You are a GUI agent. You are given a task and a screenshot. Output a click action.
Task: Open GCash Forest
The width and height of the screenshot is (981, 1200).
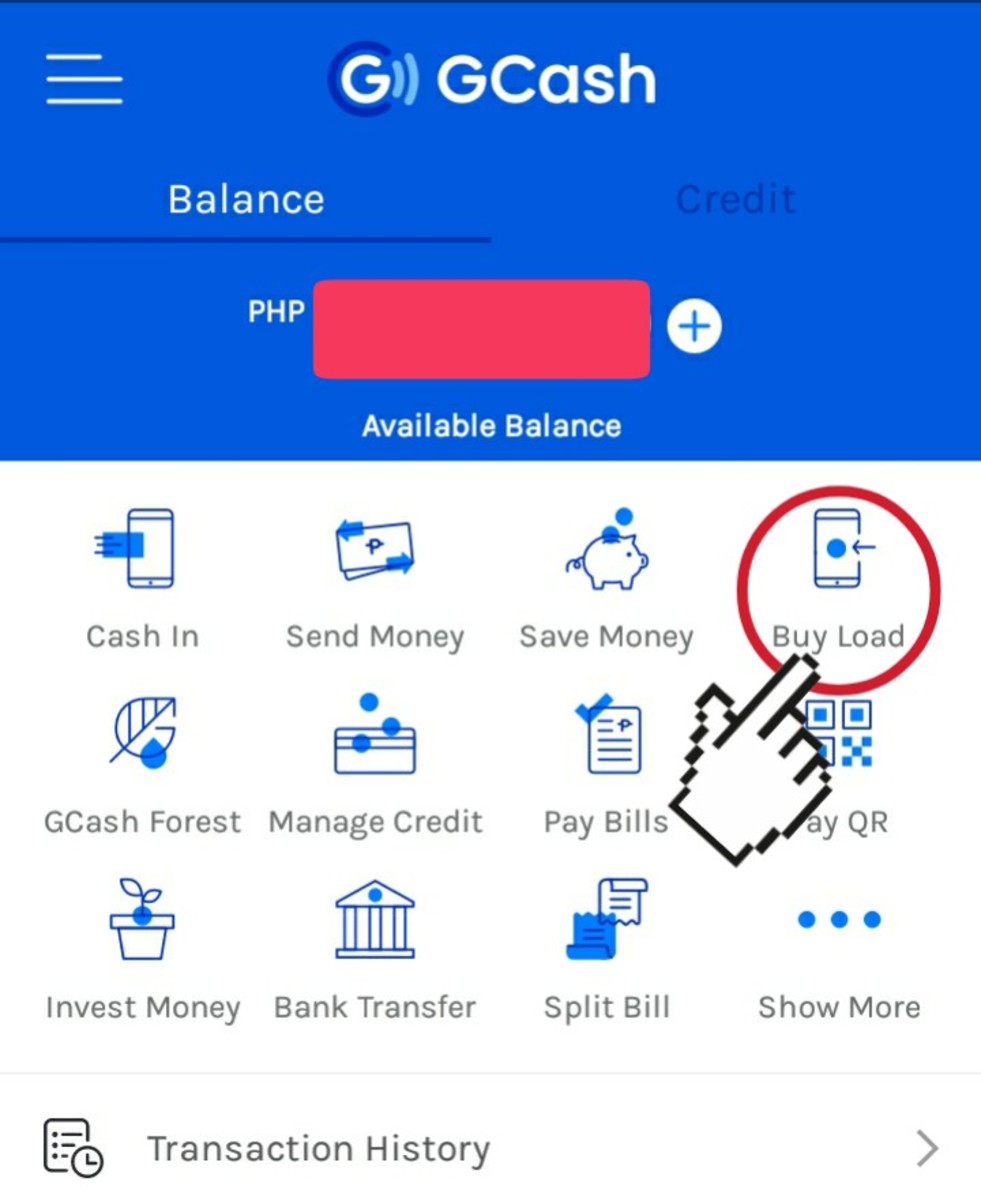point(141,760)
